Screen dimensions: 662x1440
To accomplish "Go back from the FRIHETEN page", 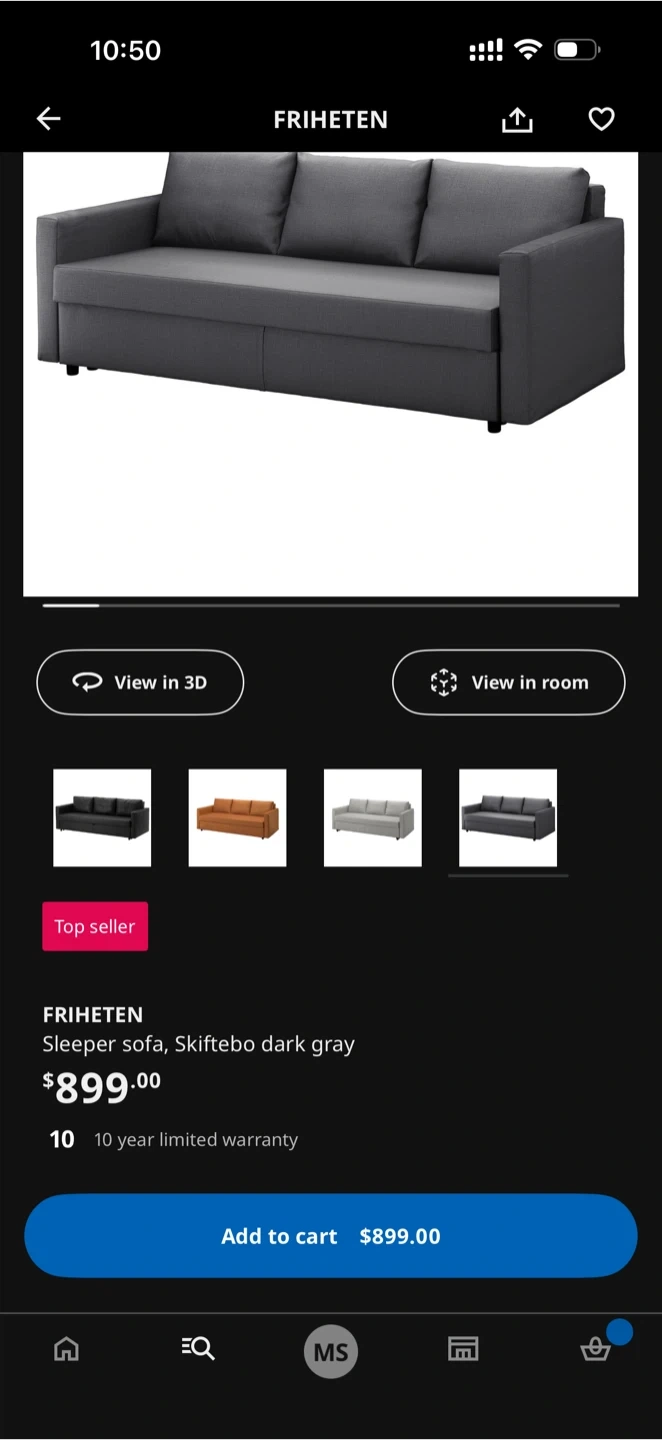I will pyautogui.click(x=49, y=120).
